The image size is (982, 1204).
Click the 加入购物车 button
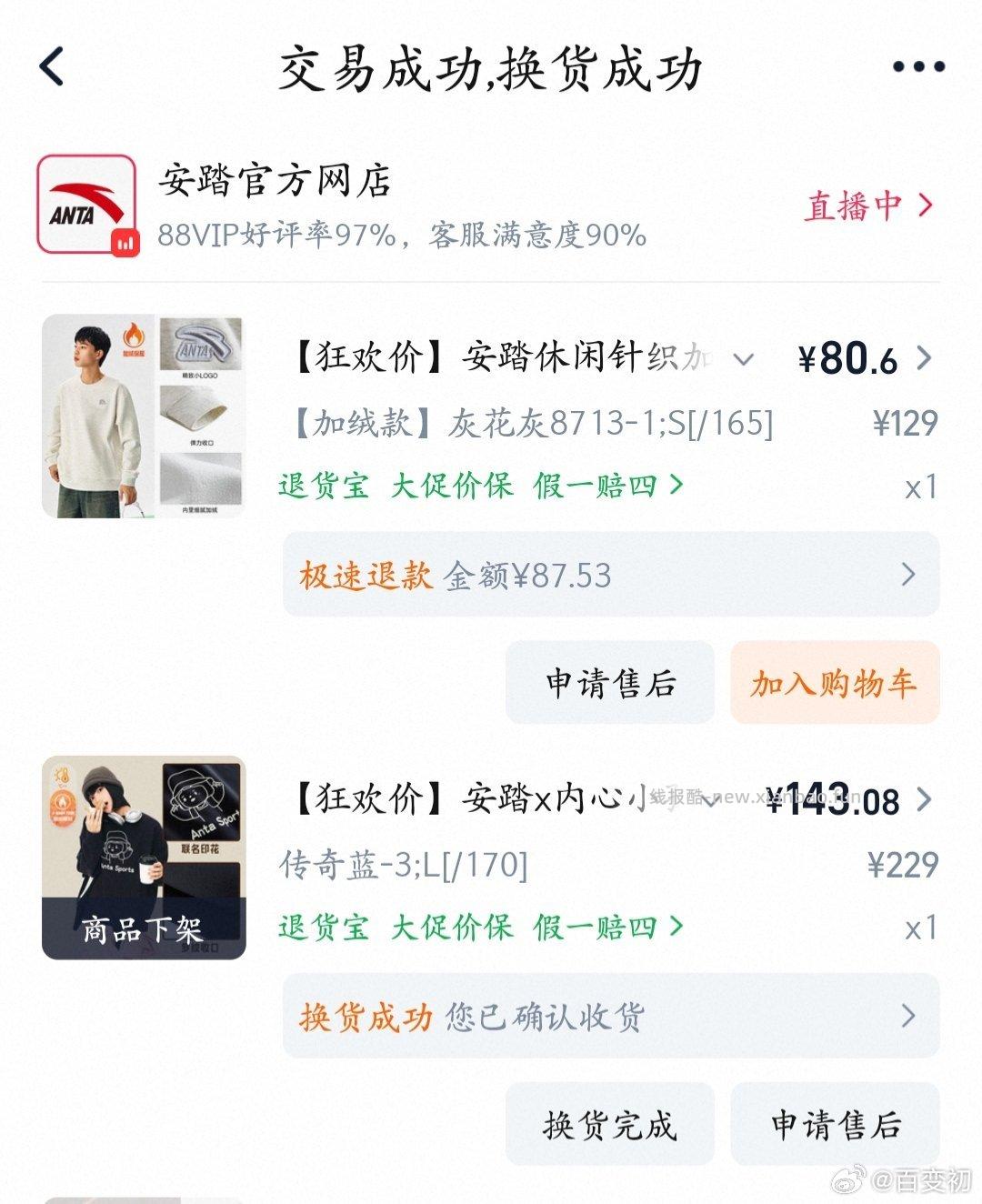pos(833,683)
